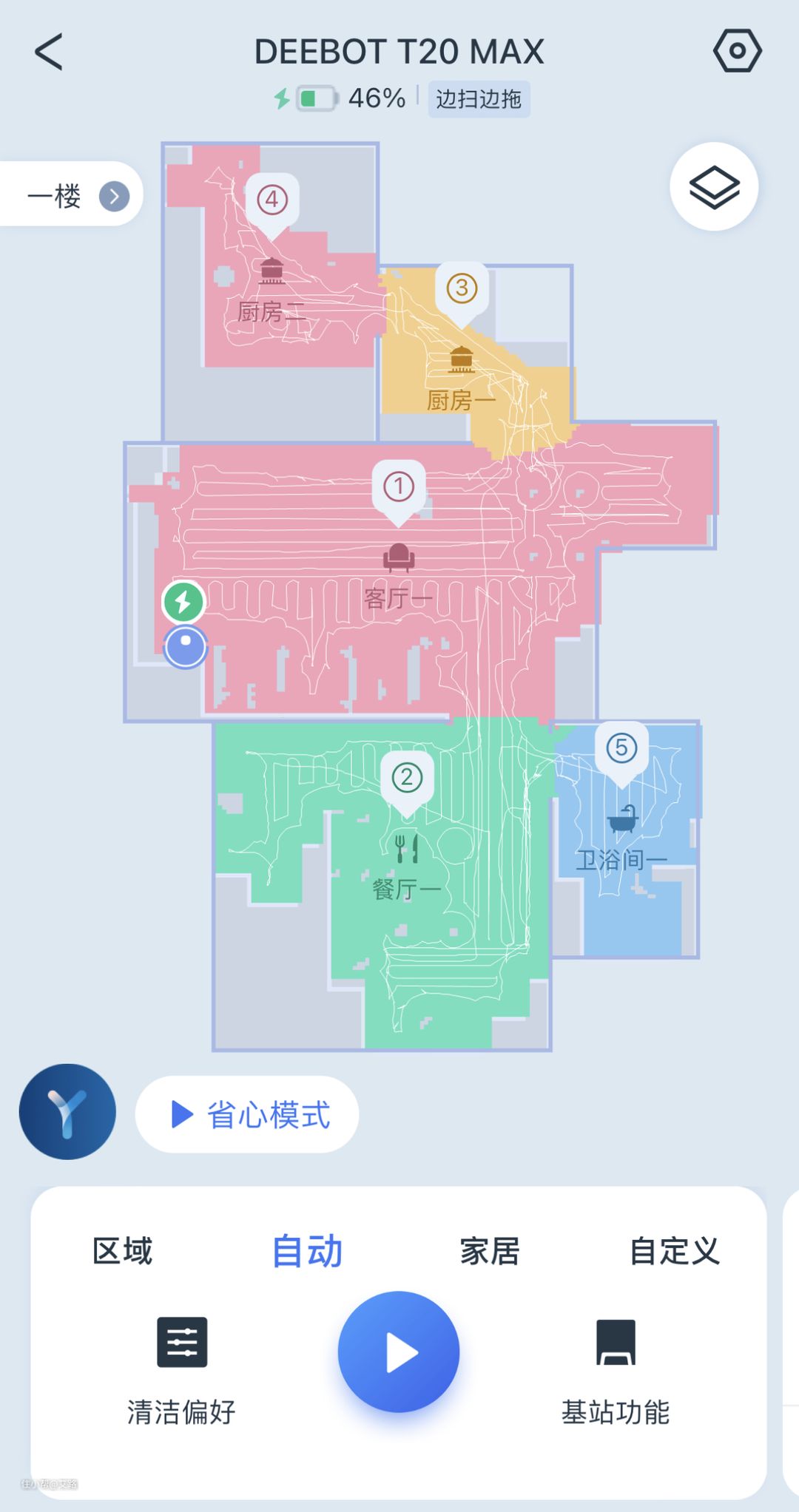This screenshot has height=1512, width=799.
Task: Tap the 边扫边拖 mode chip
Action: [479, 99]
